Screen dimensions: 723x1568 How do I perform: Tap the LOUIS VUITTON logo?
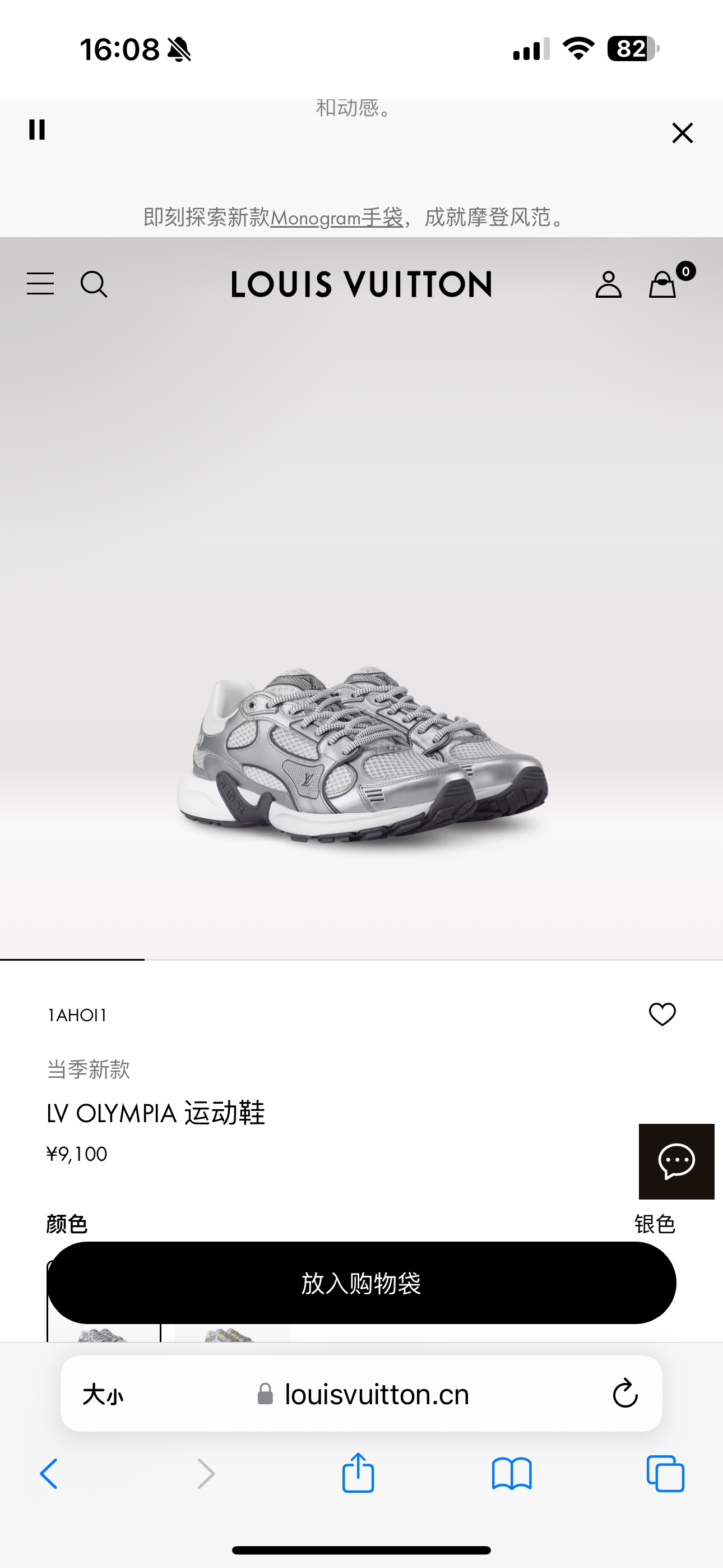click(x=360, y=284)
